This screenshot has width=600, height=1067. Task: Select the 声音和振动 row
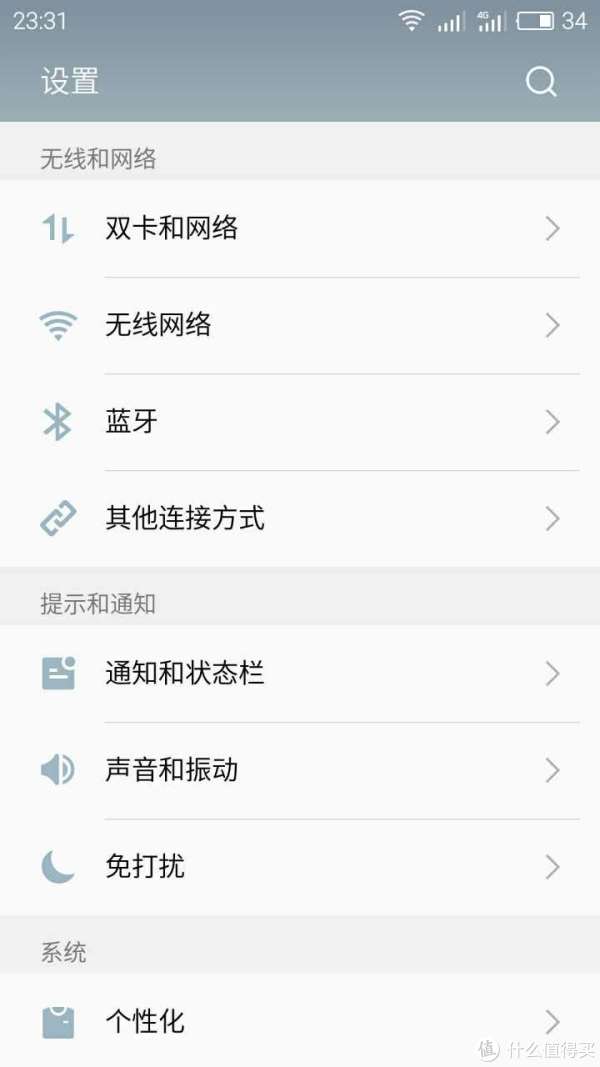[300, 770]
